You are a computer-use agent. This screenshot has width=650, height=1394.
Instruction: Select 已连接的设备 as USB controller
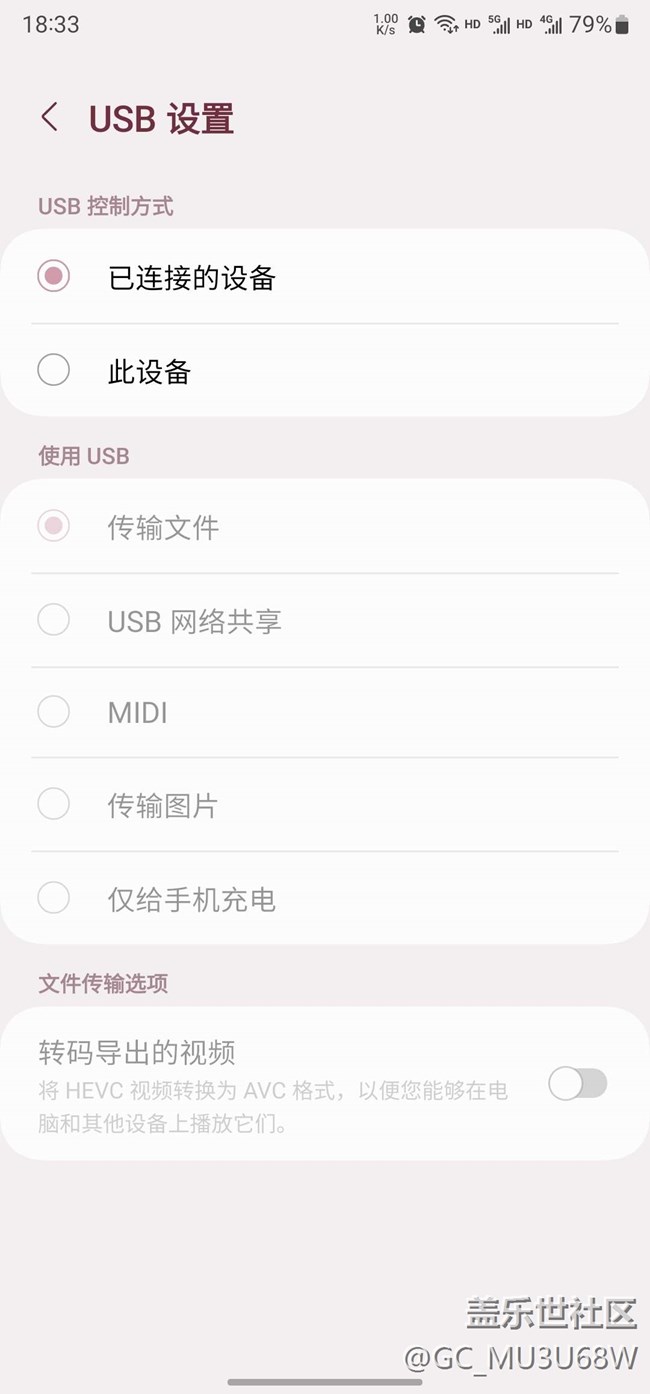click(325, 277)
